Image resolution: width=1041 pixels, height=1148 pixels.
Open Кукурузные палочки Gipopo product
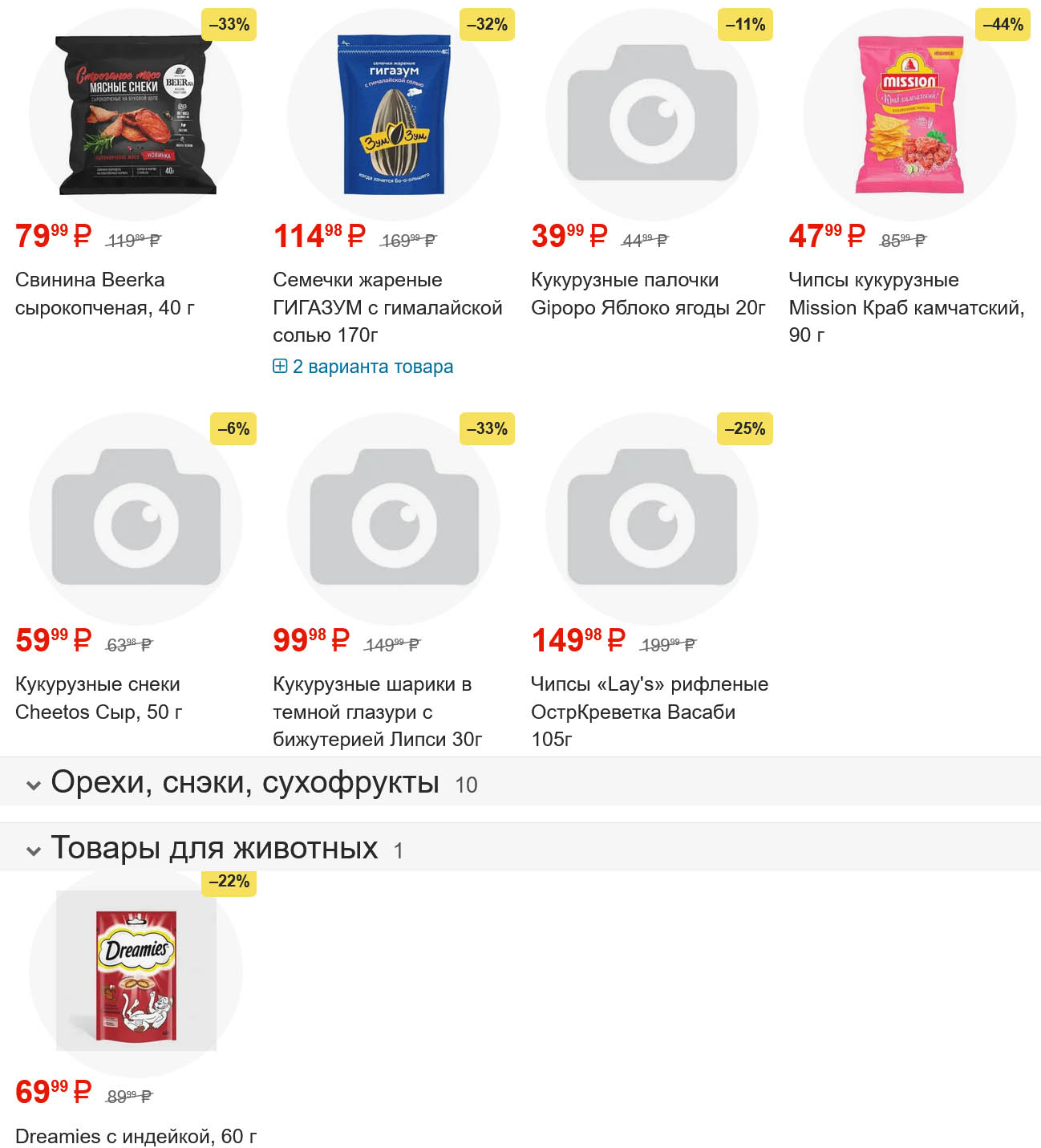tap(647, 294)
